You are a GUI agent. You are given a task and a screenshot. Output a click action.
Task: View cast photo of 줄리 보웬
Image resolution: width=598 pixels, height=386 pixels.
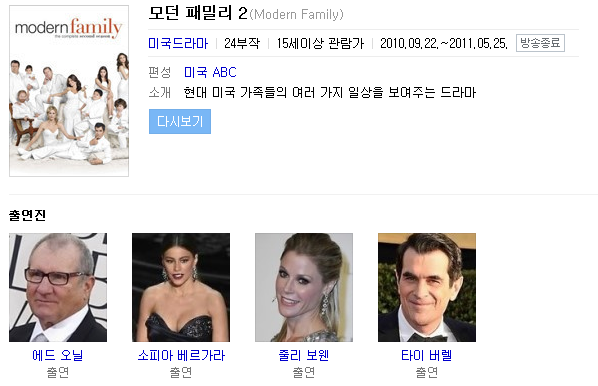pos(304,288)
